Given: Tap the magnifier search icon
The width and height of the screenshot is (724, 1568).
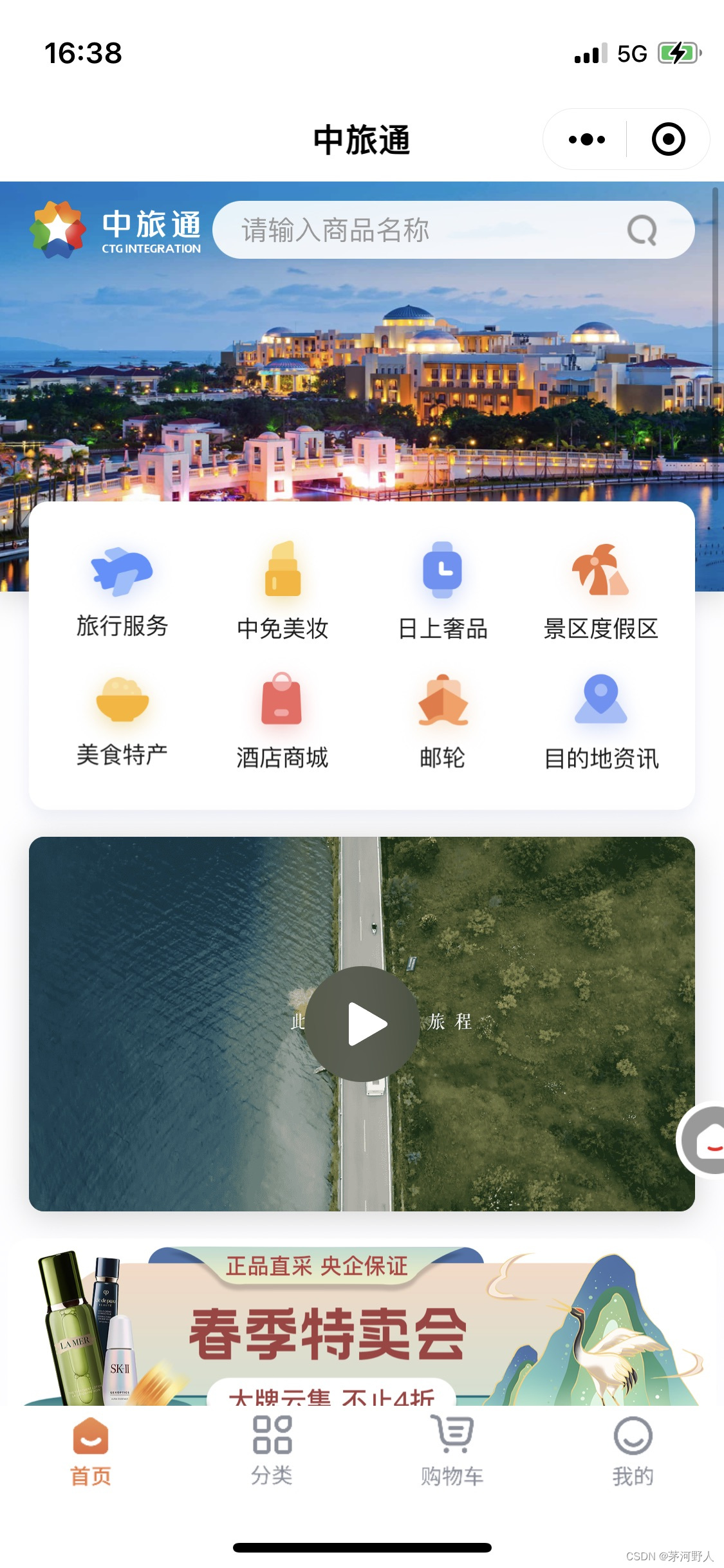Looking at the screenshot, I should [x=642, y=230].
